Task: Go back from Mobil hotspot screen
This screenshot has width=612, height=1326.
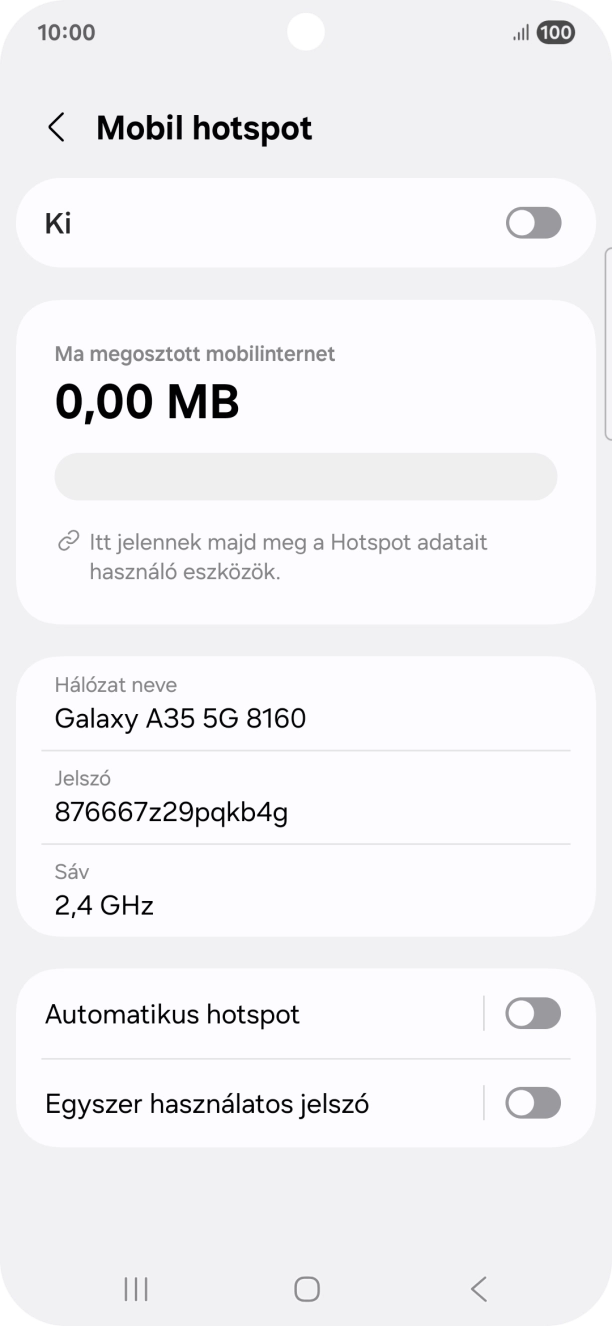Action: [x=57, y=128]
